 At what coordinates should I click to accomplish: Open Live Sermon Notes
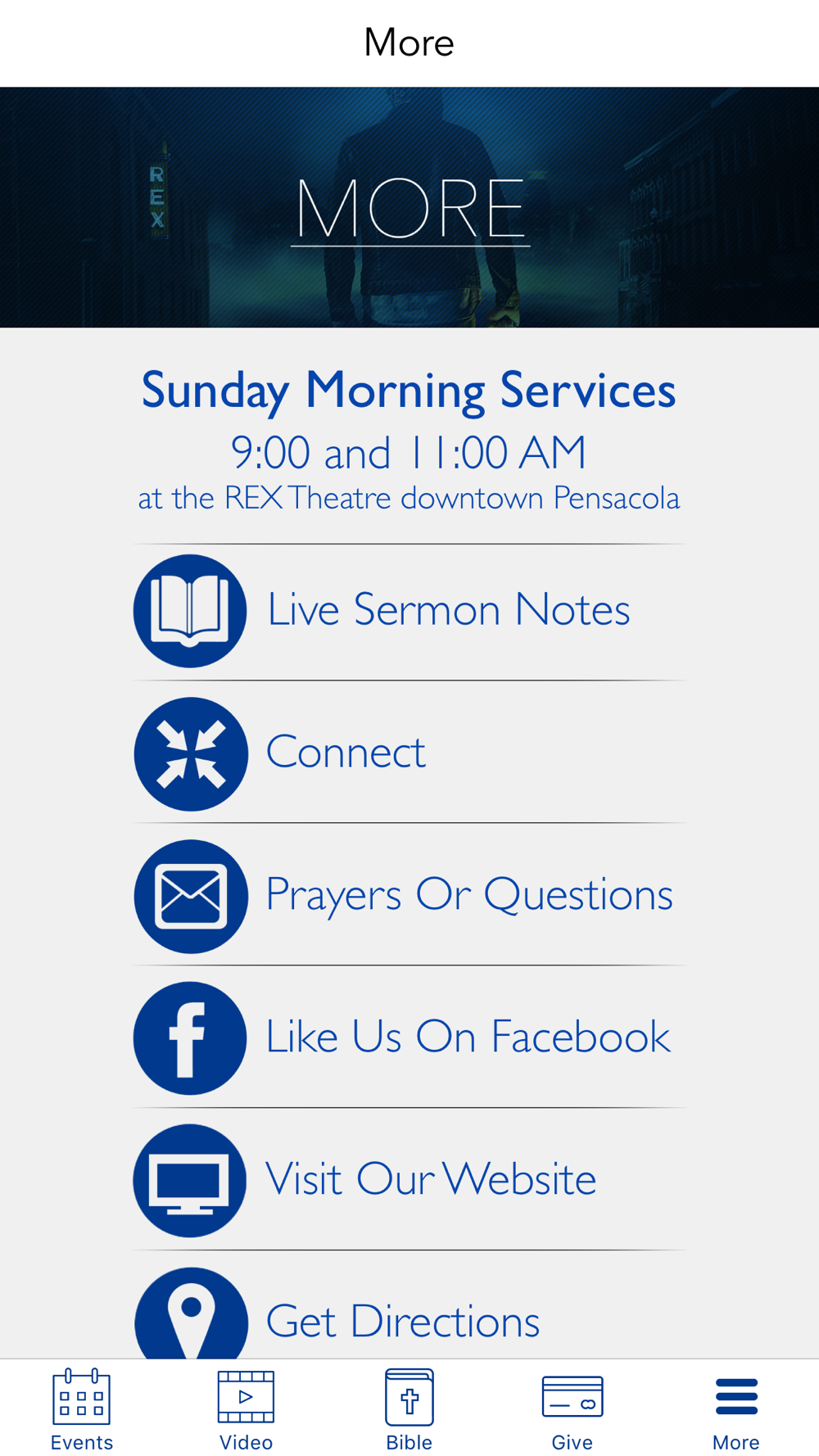click(409, 612)
